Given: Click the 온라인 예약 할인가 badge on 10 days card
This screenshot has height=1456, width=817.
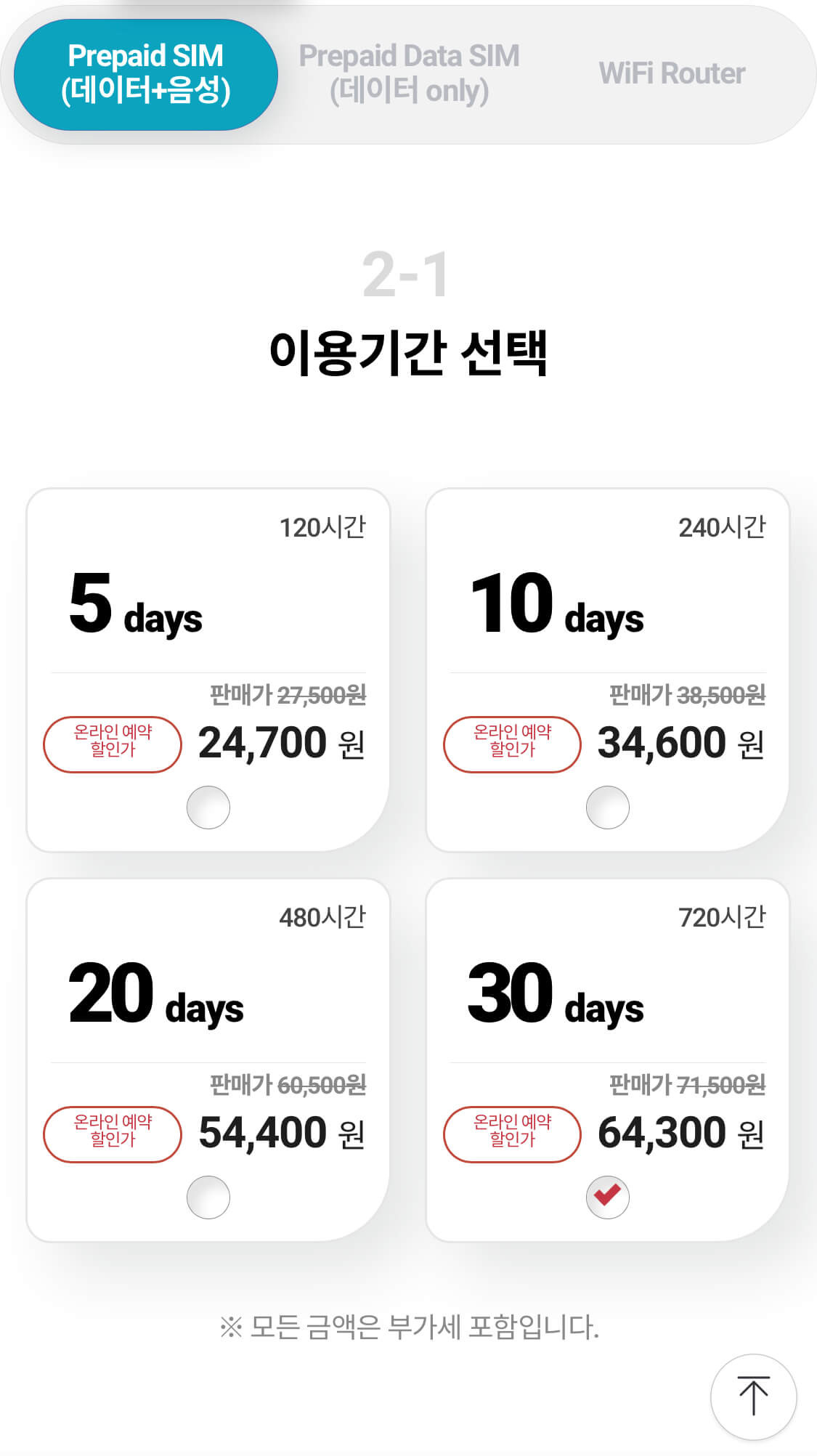Looking at the screenshot, I should coord(511,744).
